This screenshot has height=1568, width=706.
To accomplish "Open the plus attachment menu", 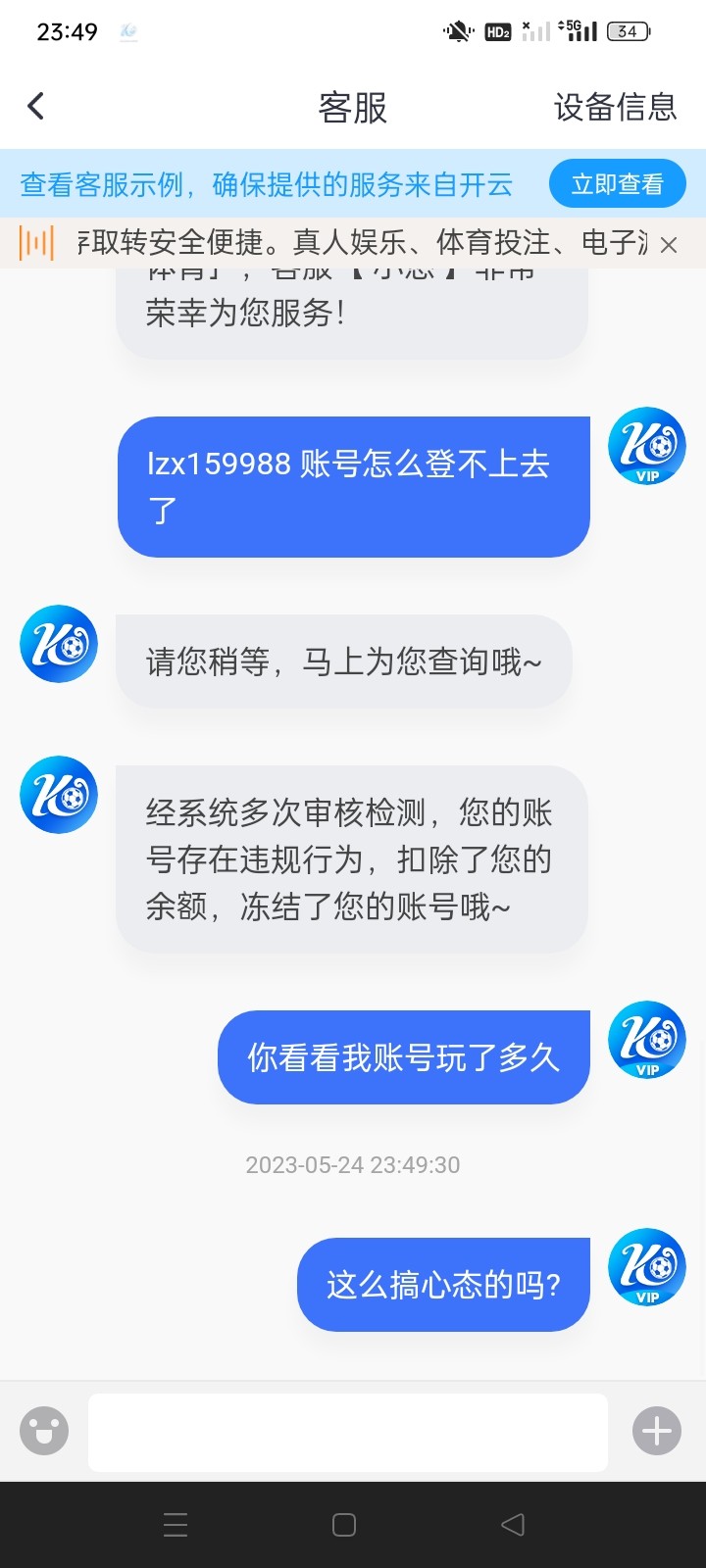I will pos(656,1432).
